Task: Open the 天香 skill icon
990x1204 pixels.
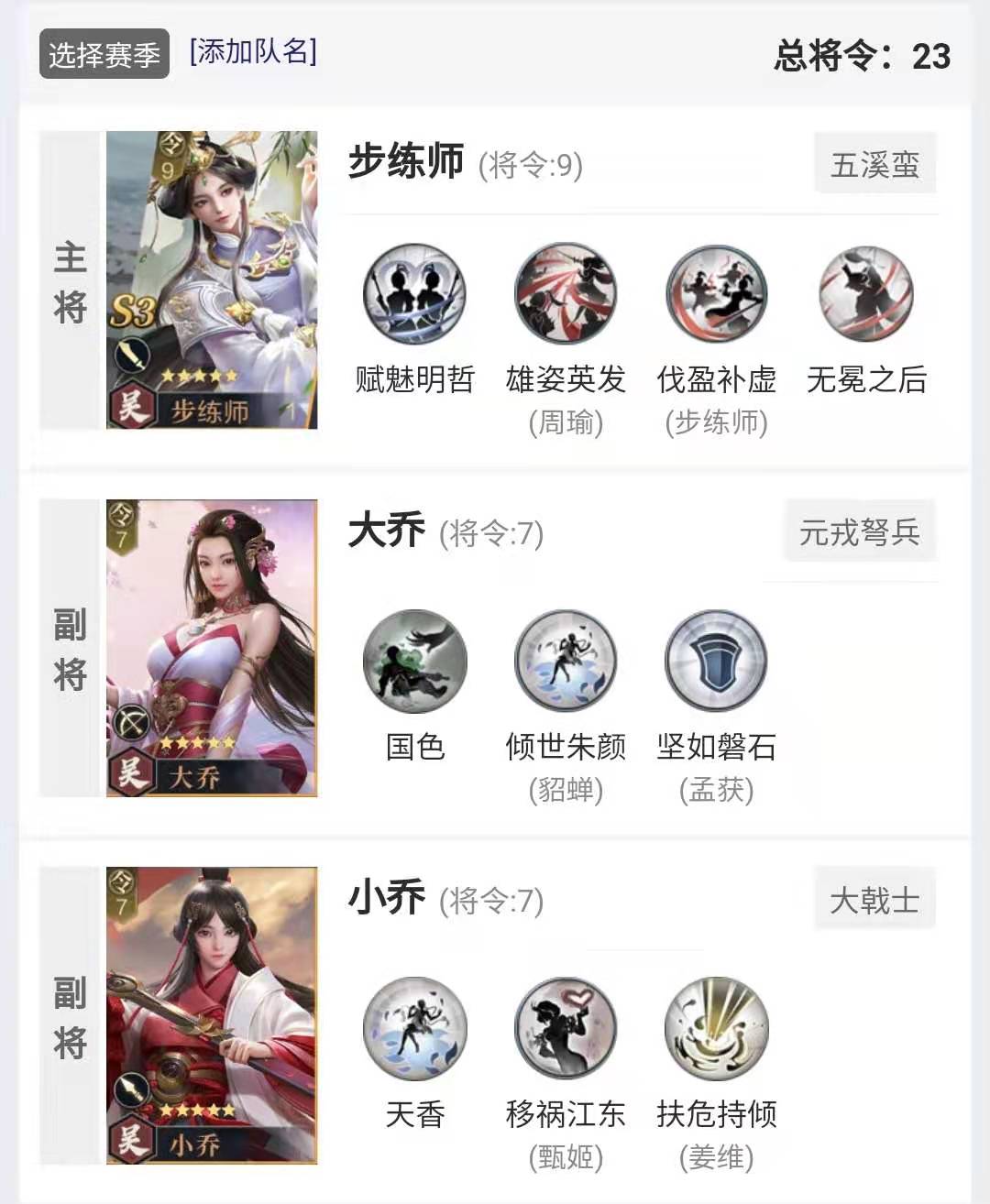Action: tap(415, 1029)
